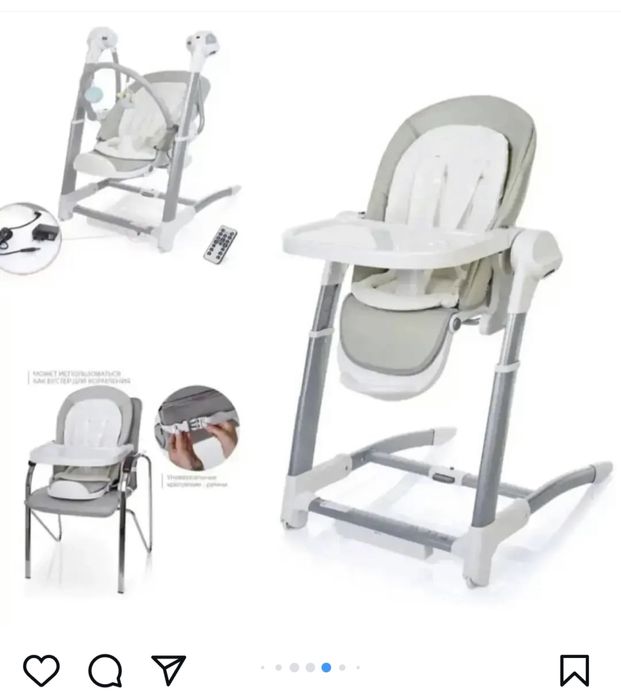Viewport: 621px width, 700px height.
Task: Open the comments on this post
Action: pyautogui.click(x=105, y=668)
